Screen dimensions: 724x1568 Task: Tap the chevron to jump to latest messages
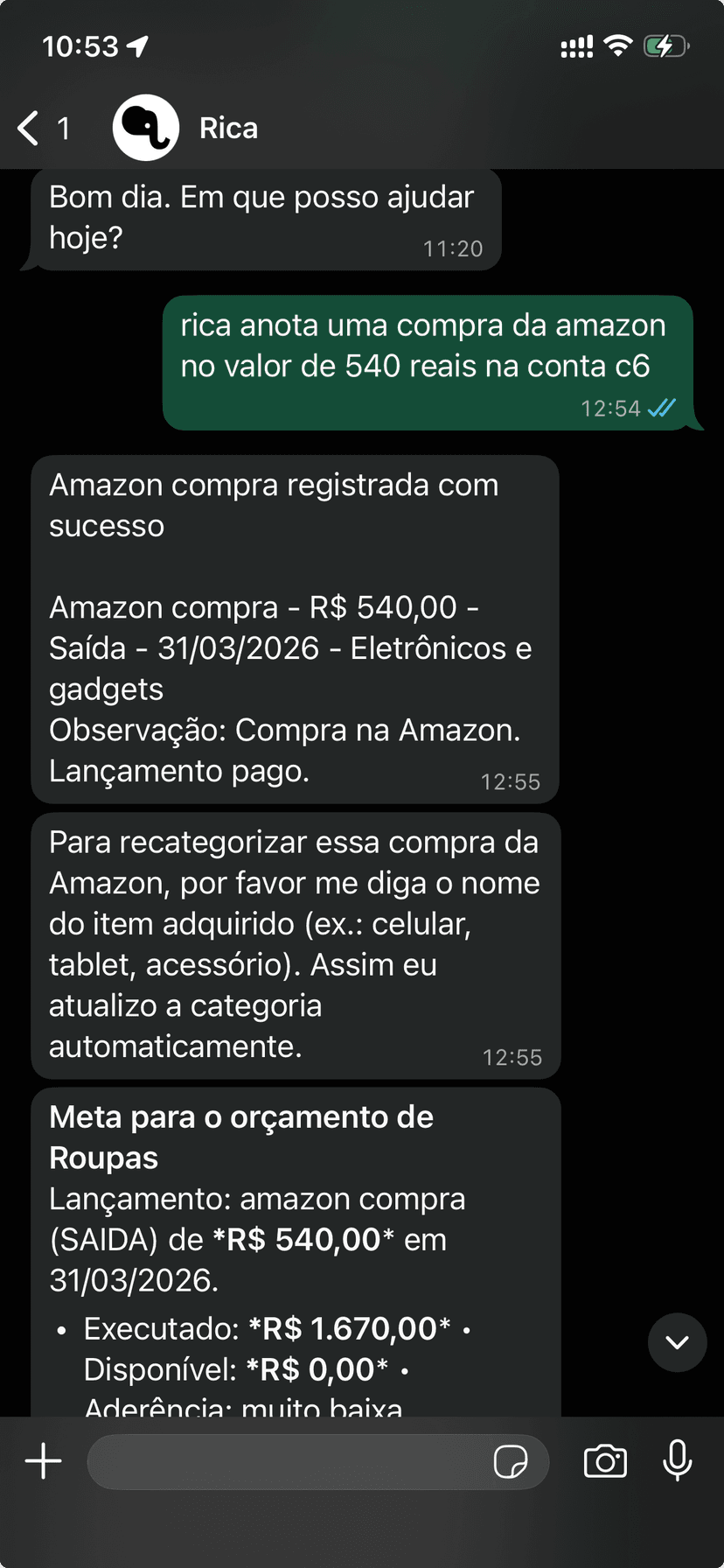point(677,1342)
